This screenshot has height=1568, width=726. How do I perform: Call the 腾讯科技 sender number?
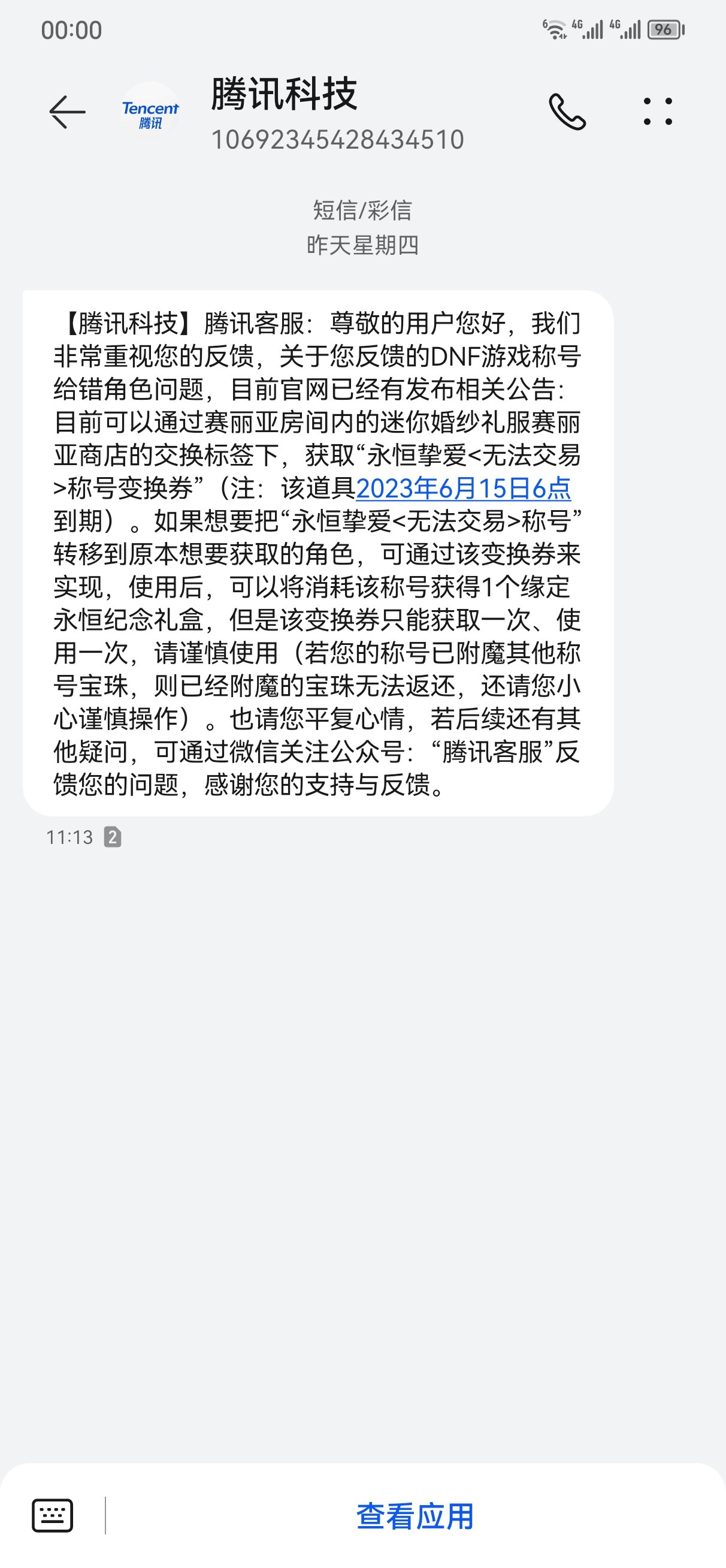(x=567, y=112)
